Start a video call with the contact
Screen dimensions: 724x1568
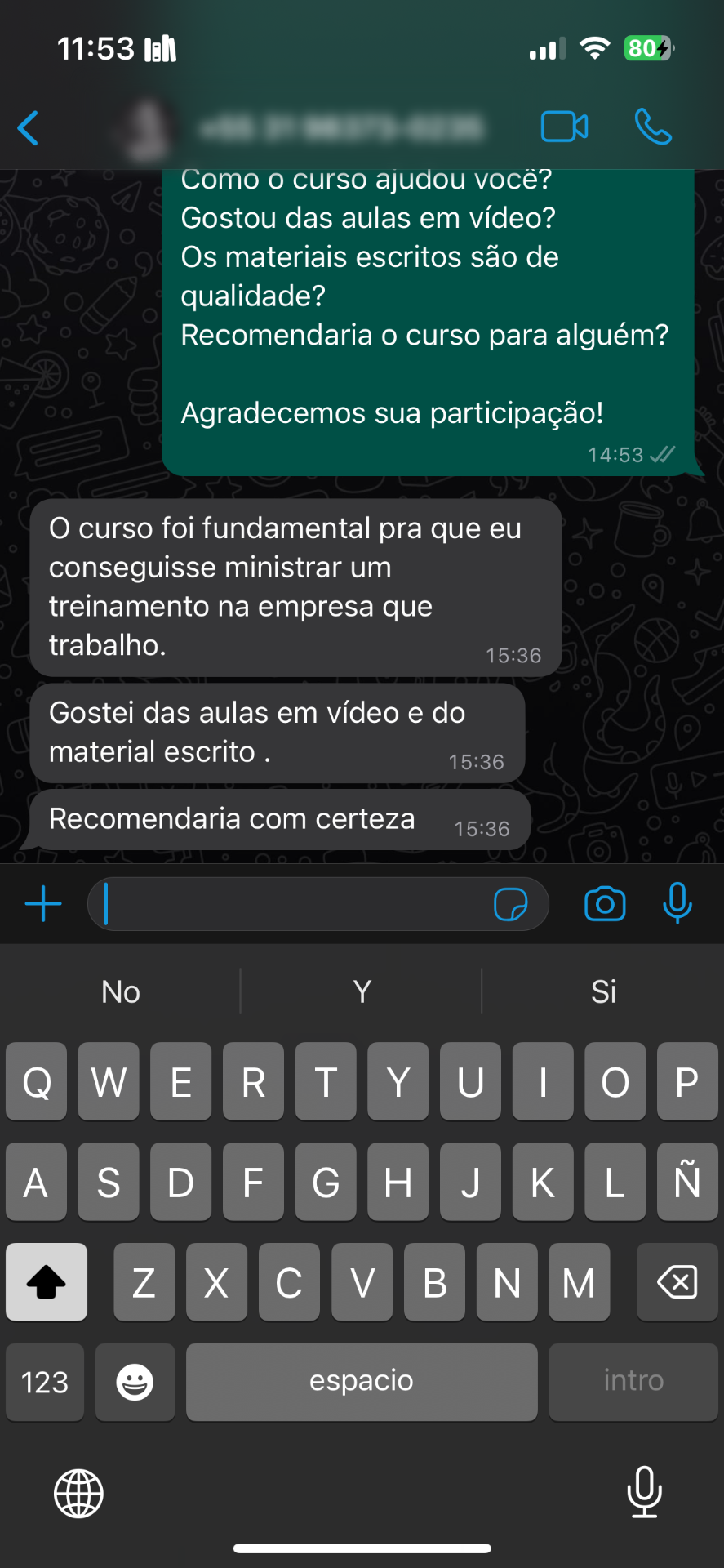click(x=563, y=127)
